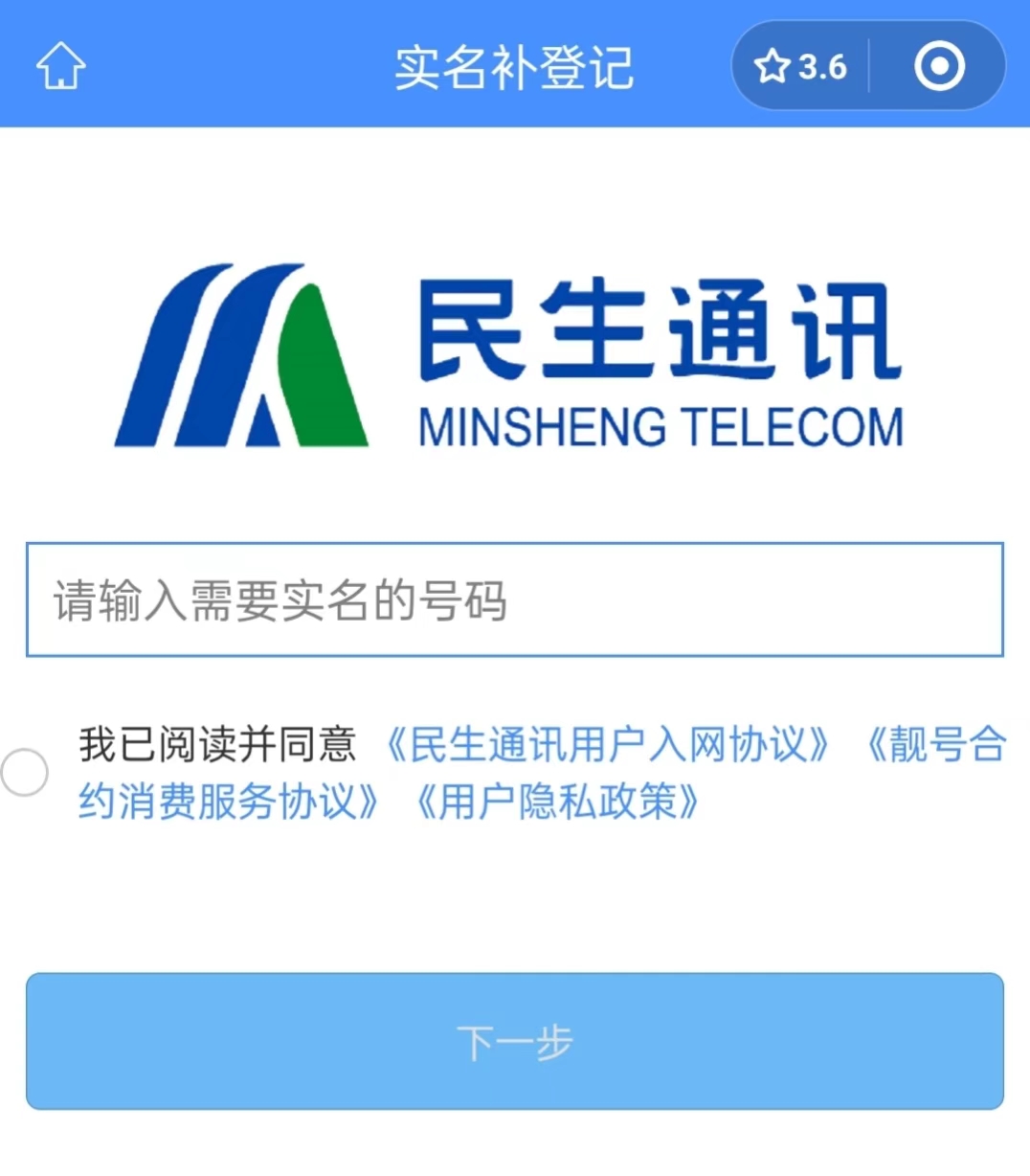Image resolution: width=1030 pixels, height=1176 pixels.
Task: Focus the phone number input field
Action: coord(515,600)
